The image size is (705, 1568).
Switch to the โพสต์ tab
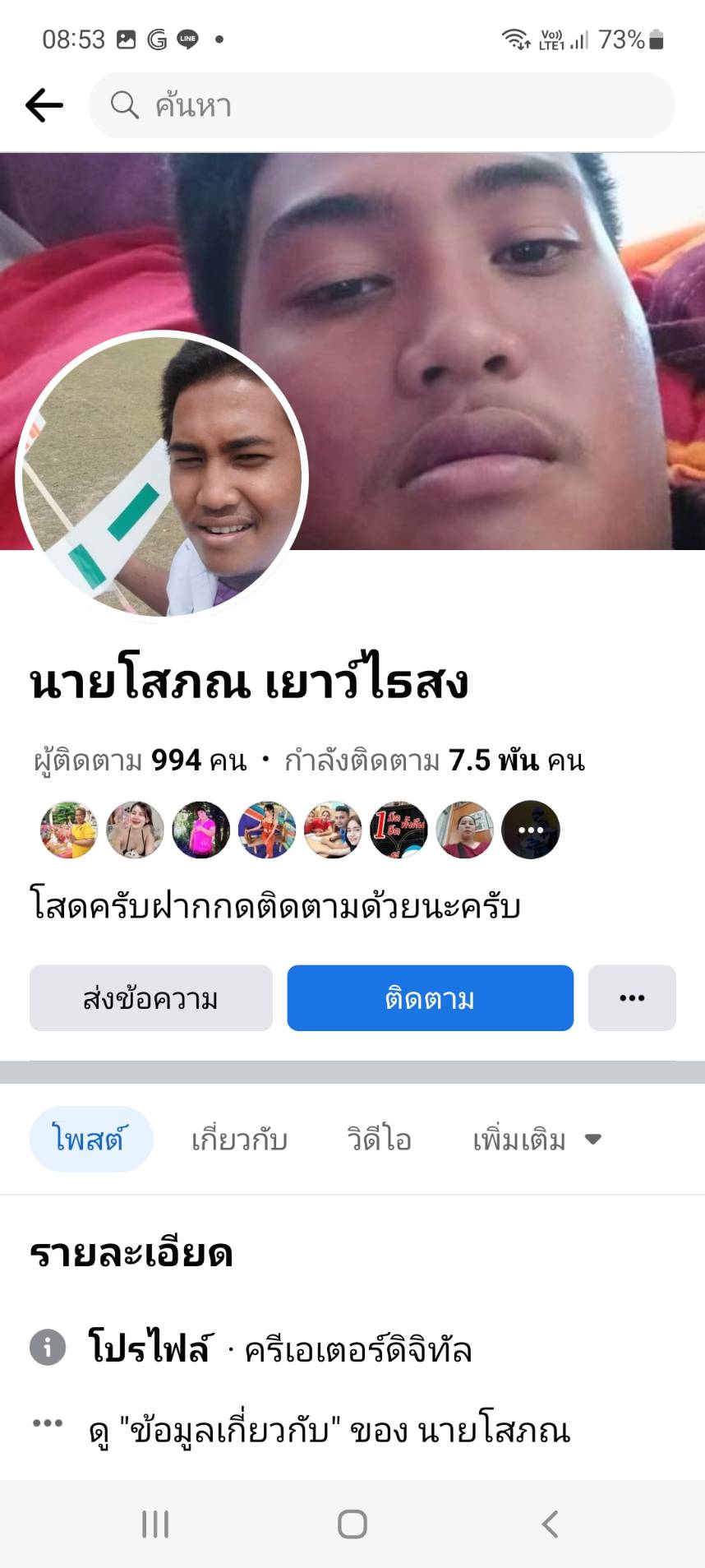pyautogui.click(x=90, y=1140)
